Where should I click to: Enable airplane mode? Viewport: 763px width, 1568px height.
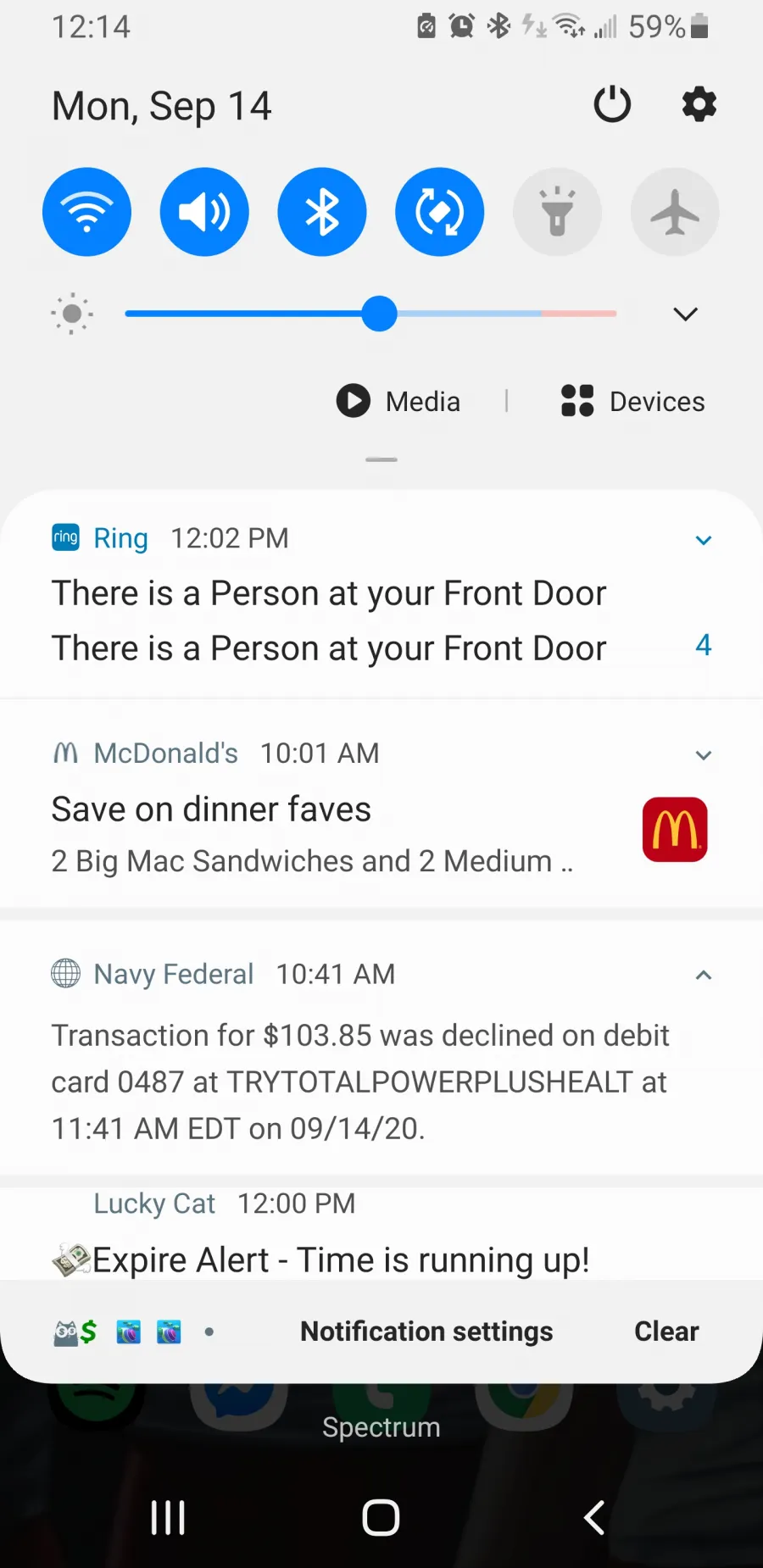[x=675, y=212]
